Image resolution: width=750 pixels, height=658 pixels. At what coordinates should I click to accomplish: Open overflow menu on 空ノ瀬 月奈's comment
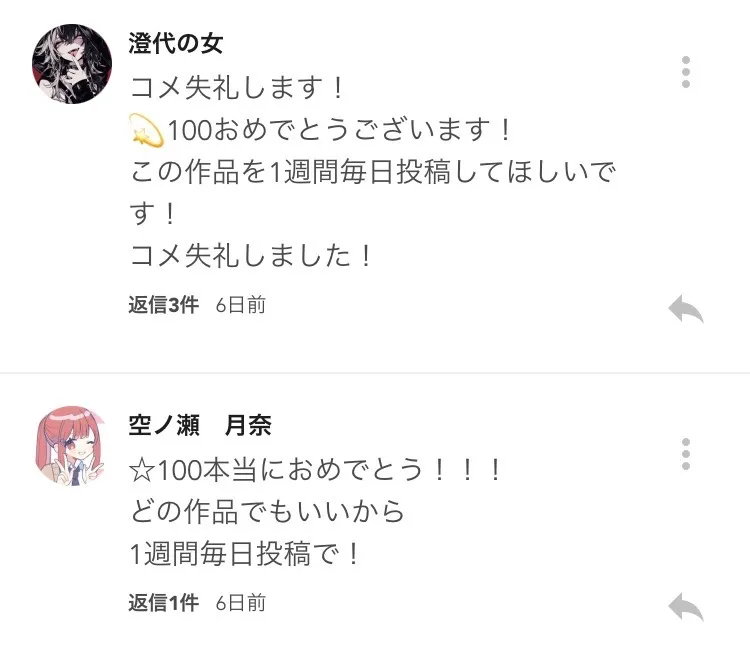[686, 453]
